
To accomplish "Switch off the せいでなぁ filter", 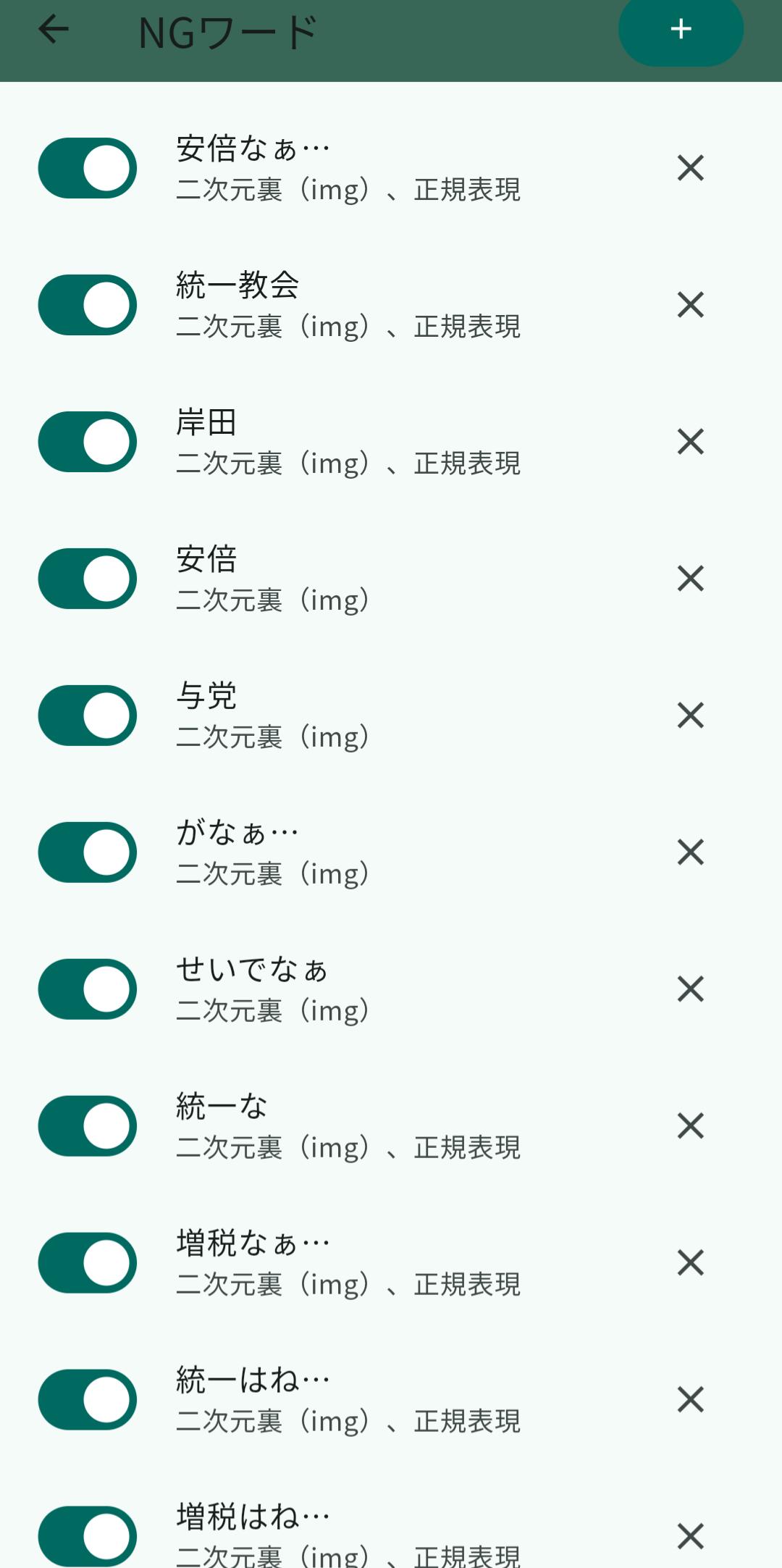I will [x=88, y=989].
